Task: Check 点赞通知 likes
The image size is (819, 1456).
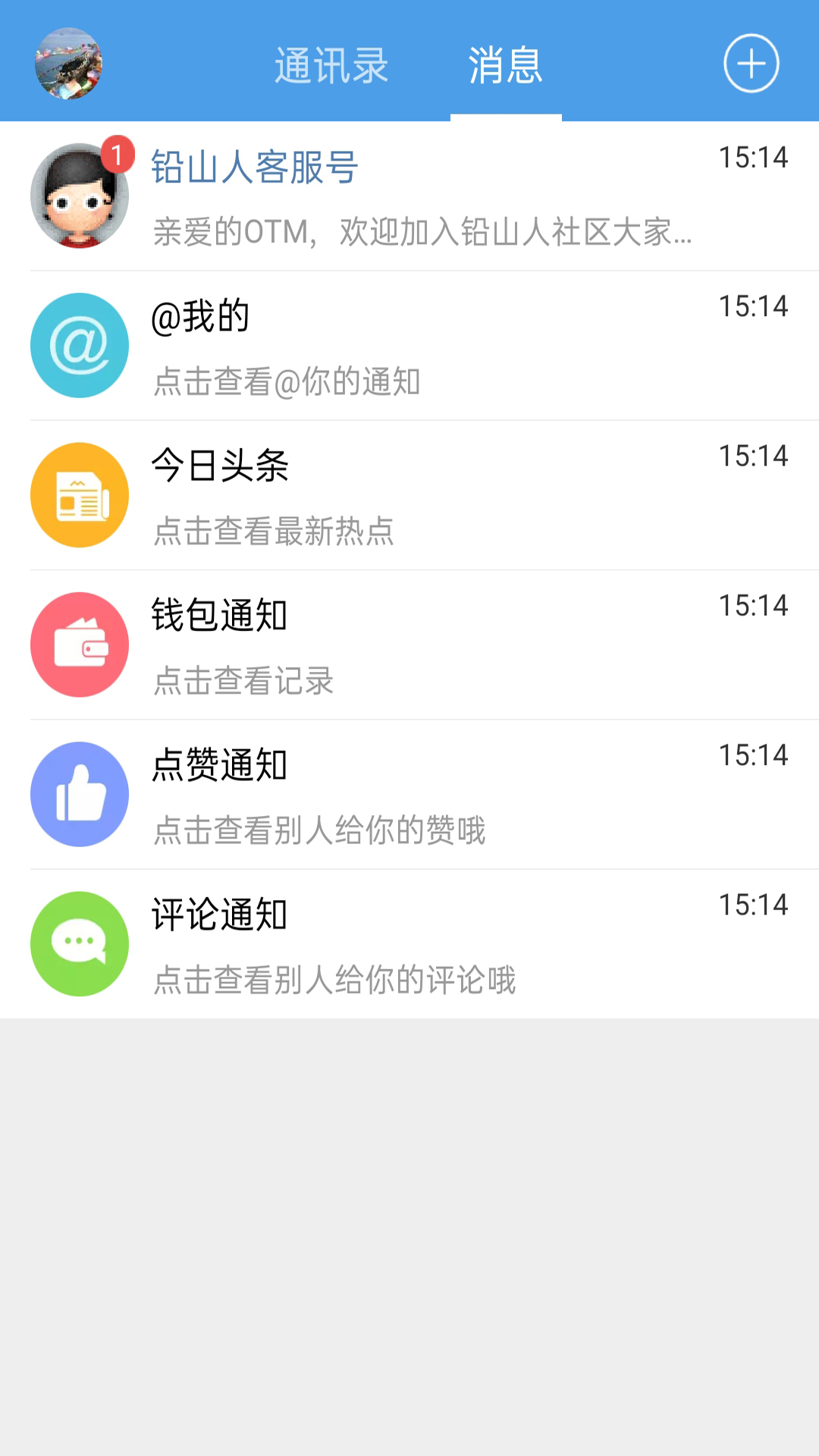Action: point(409,794)
